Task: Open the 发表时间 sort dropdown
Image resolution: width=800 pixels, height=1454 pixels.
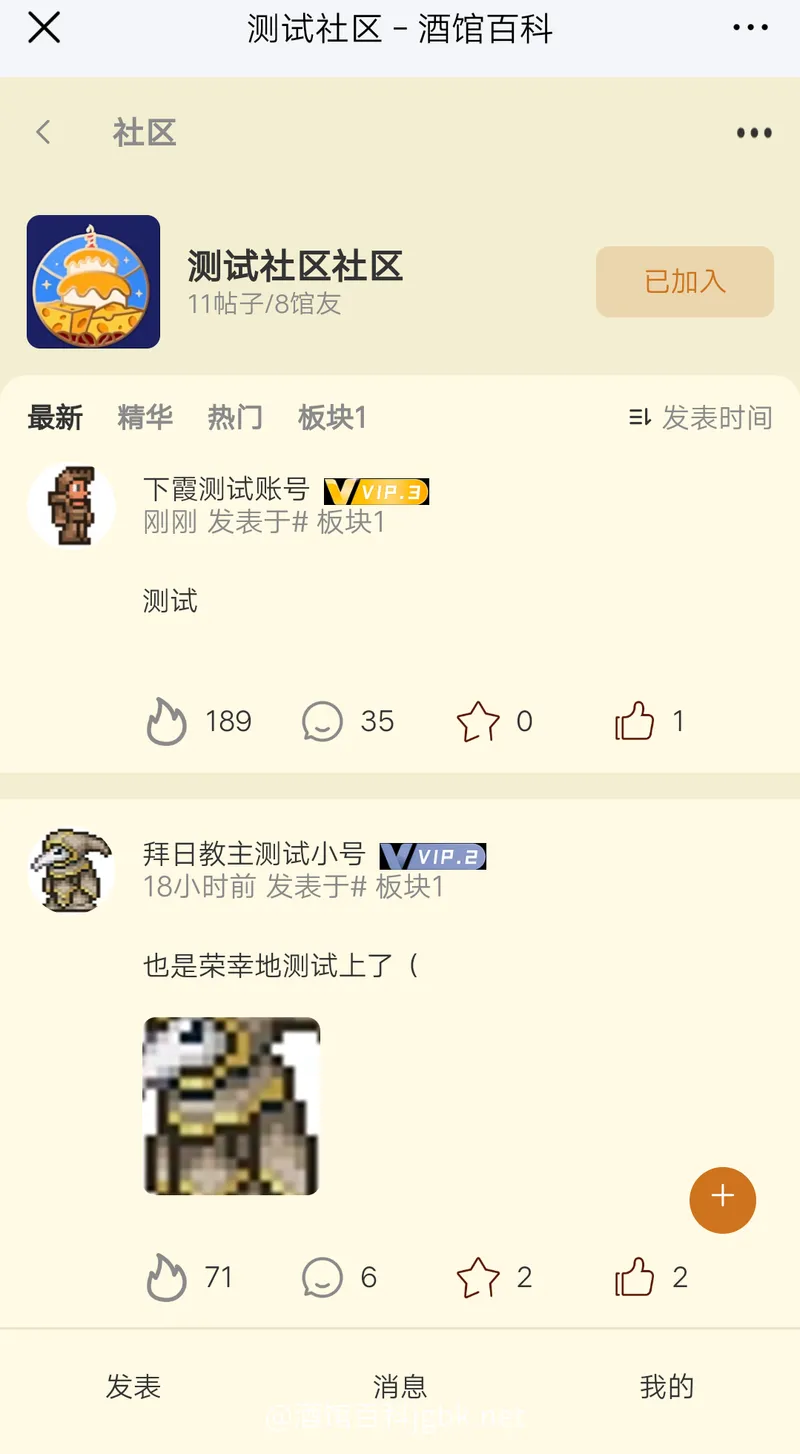Action: click(701, 417)
